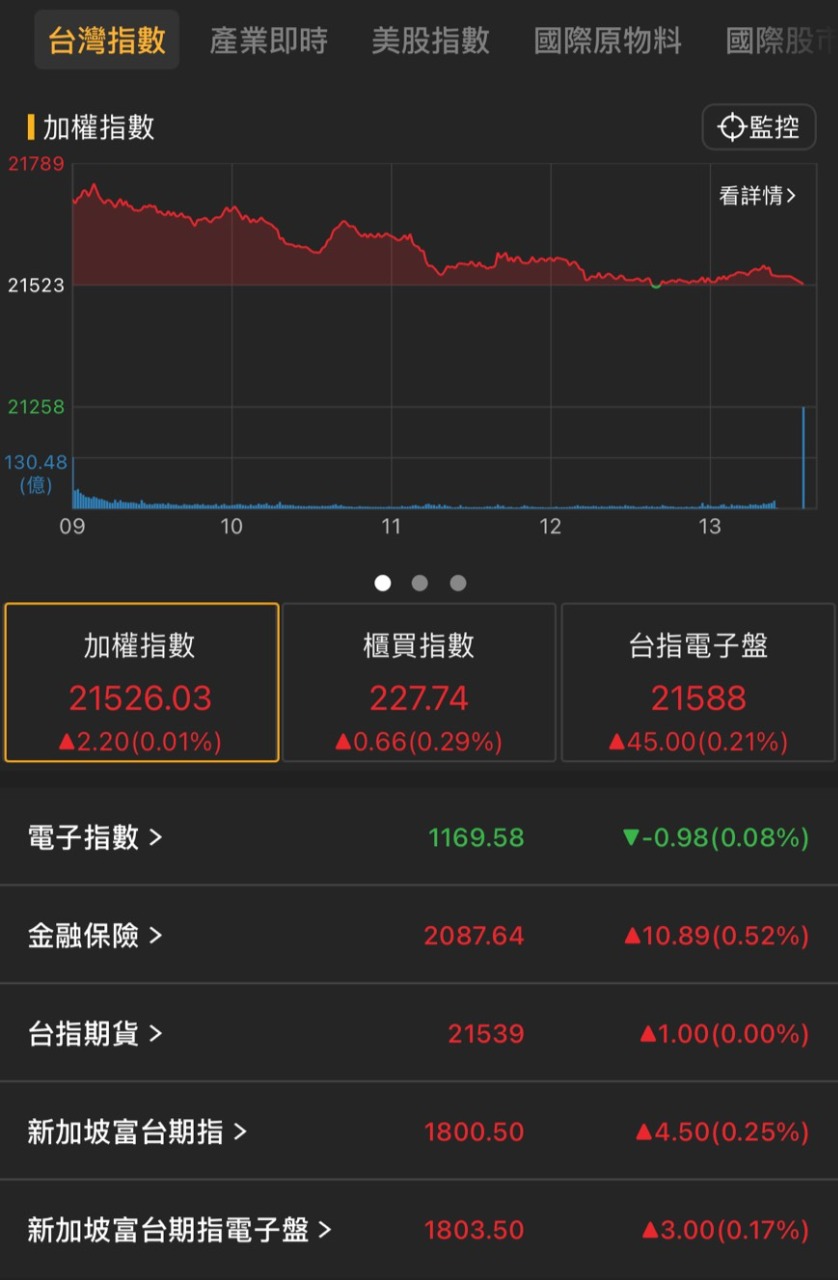Click the 監控 button
Image resolution: width=838 pixels, height=1280 pixels.
point(758,127)
